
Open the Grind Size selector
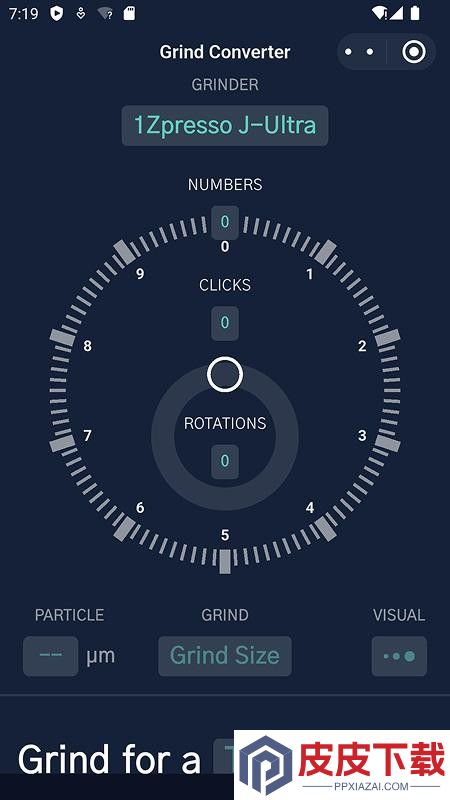point(224,656)
